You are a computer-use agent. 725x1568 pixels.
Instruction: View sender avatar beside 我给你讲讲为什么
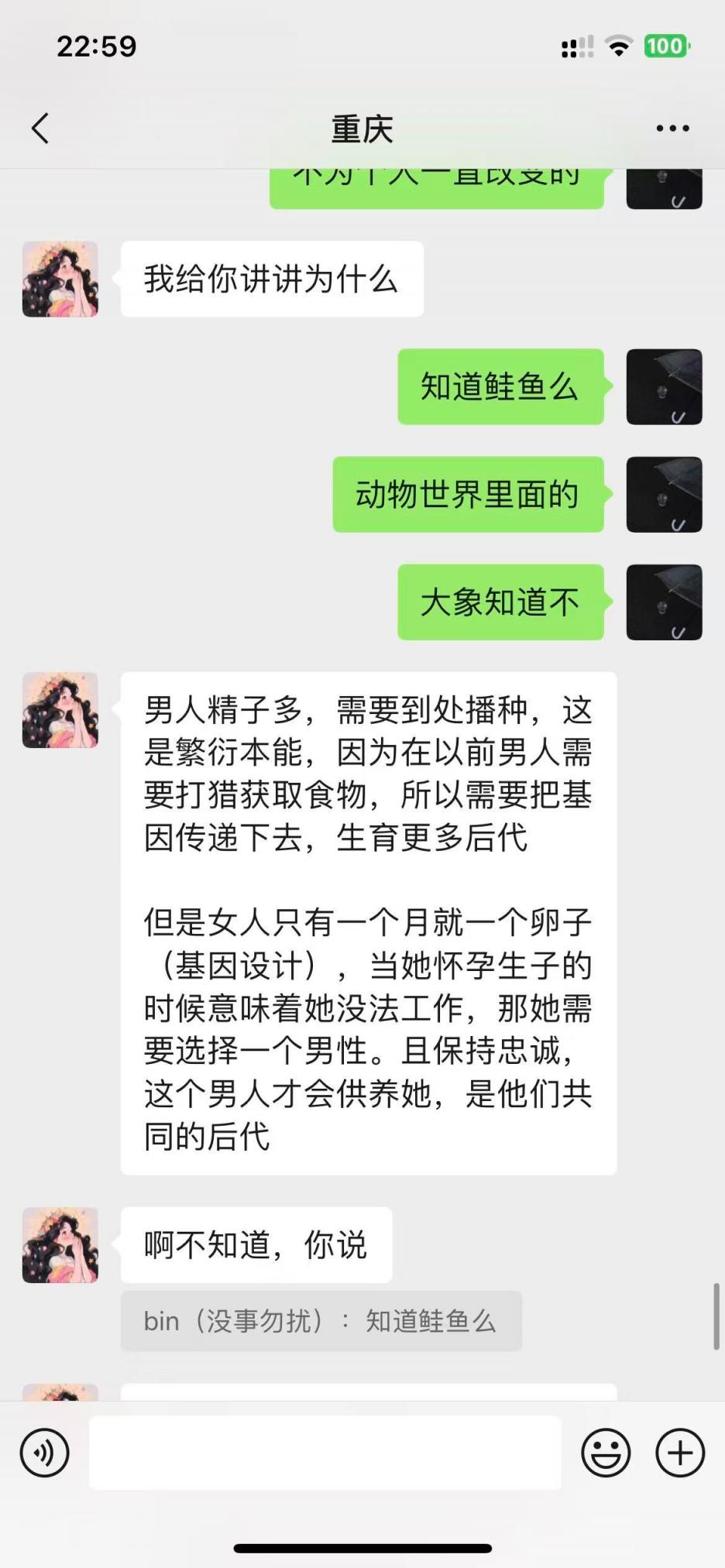pos(60,279)
